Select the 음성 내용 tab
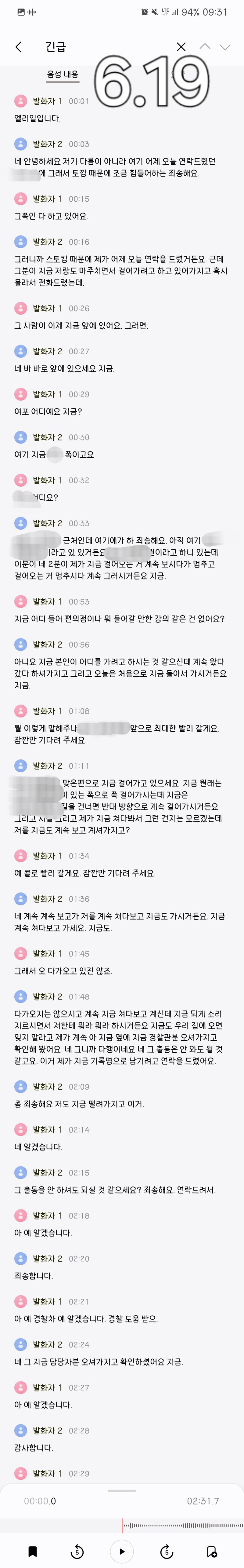244x1568 pixels. pyautogui.click(x=63, y=74)
